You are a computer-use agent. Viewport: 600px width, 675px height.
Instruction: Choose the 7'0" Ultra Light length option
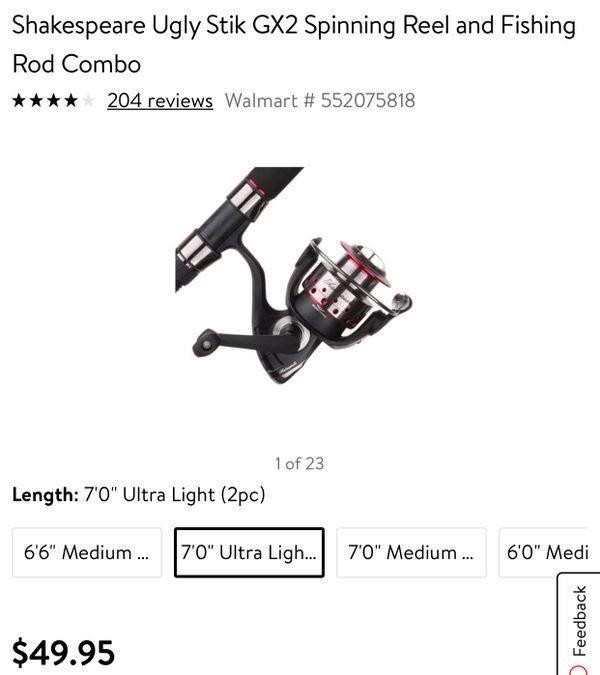pos(249,552)
